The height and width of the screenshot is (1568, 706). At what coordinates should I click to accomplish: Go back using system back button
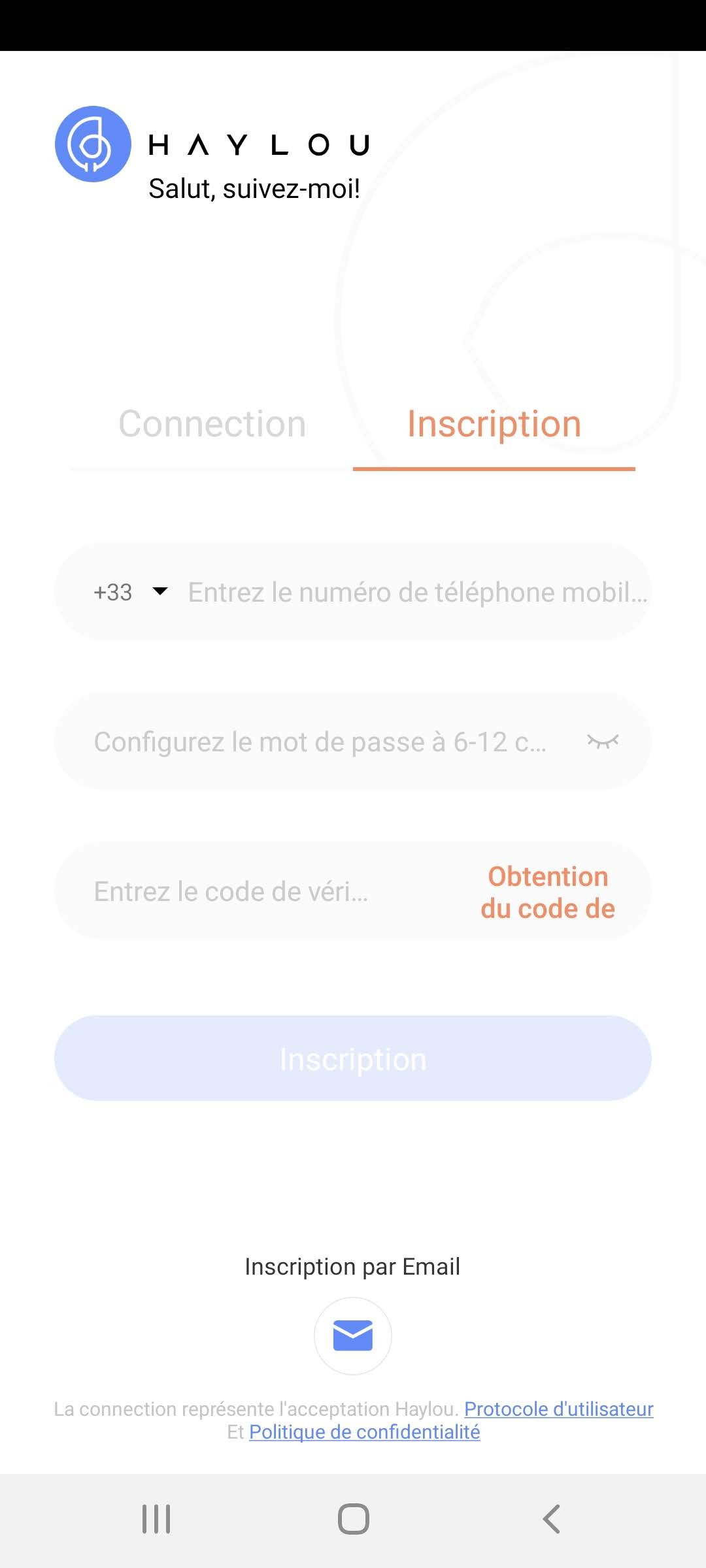[x=551, y=1519]
